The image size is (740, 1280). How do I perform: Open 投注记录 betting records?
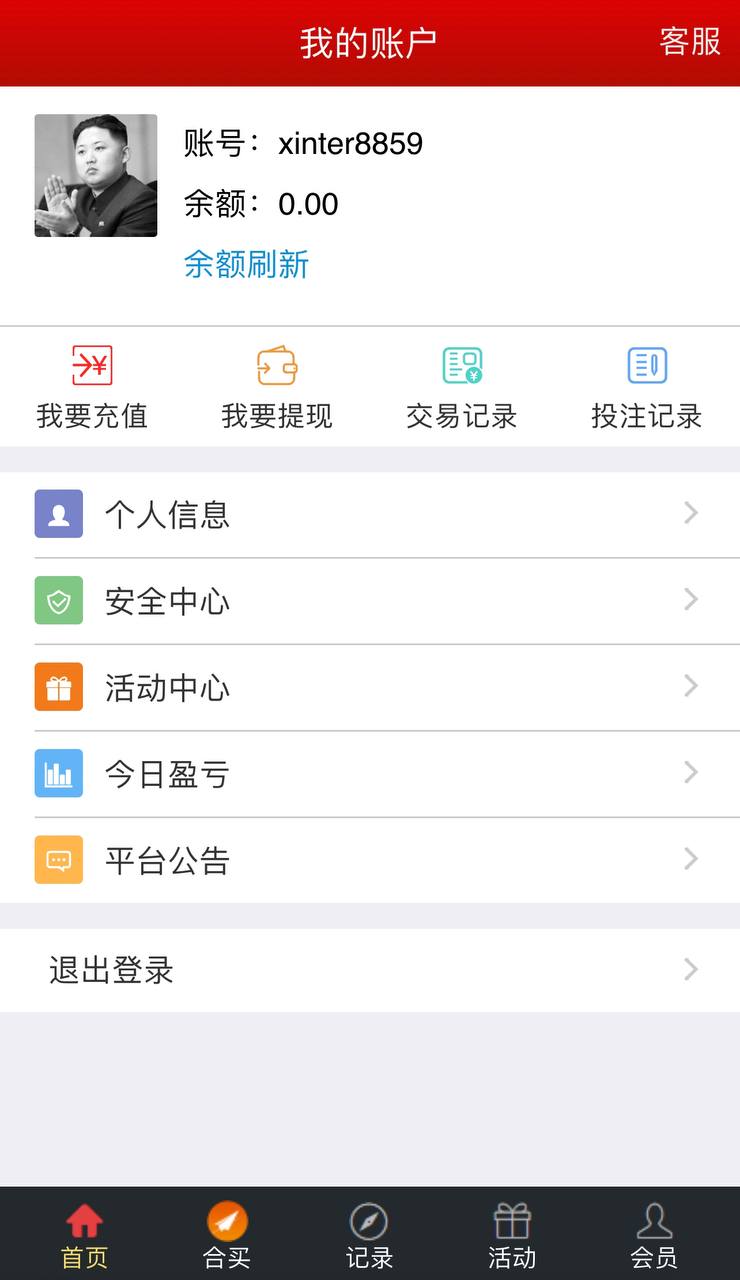[x=647, y=388]
